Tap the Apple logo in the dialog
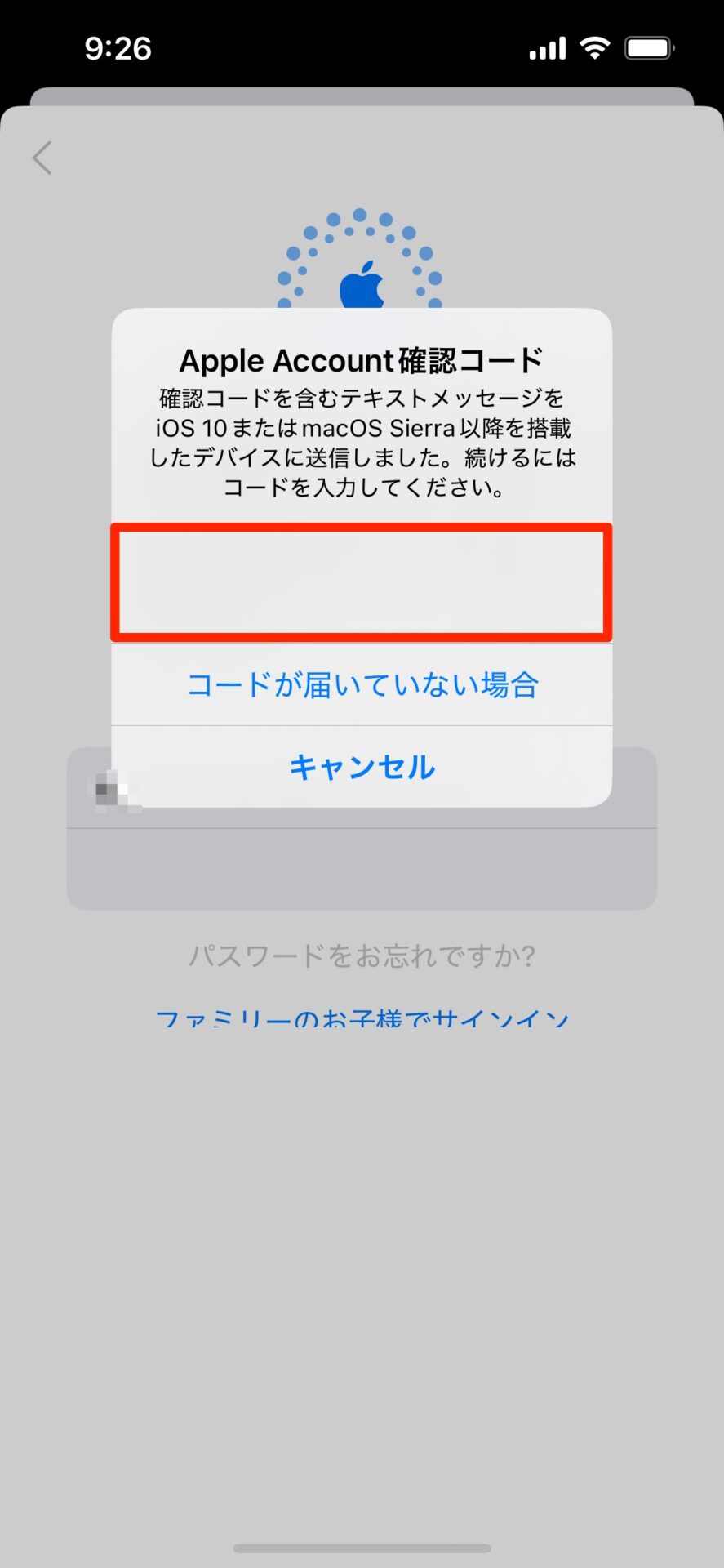Screen dimensions: 724x1568 (362, 286)
